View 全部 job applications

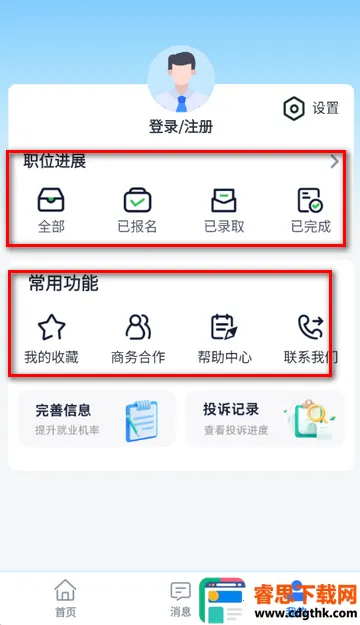[51, 210]
